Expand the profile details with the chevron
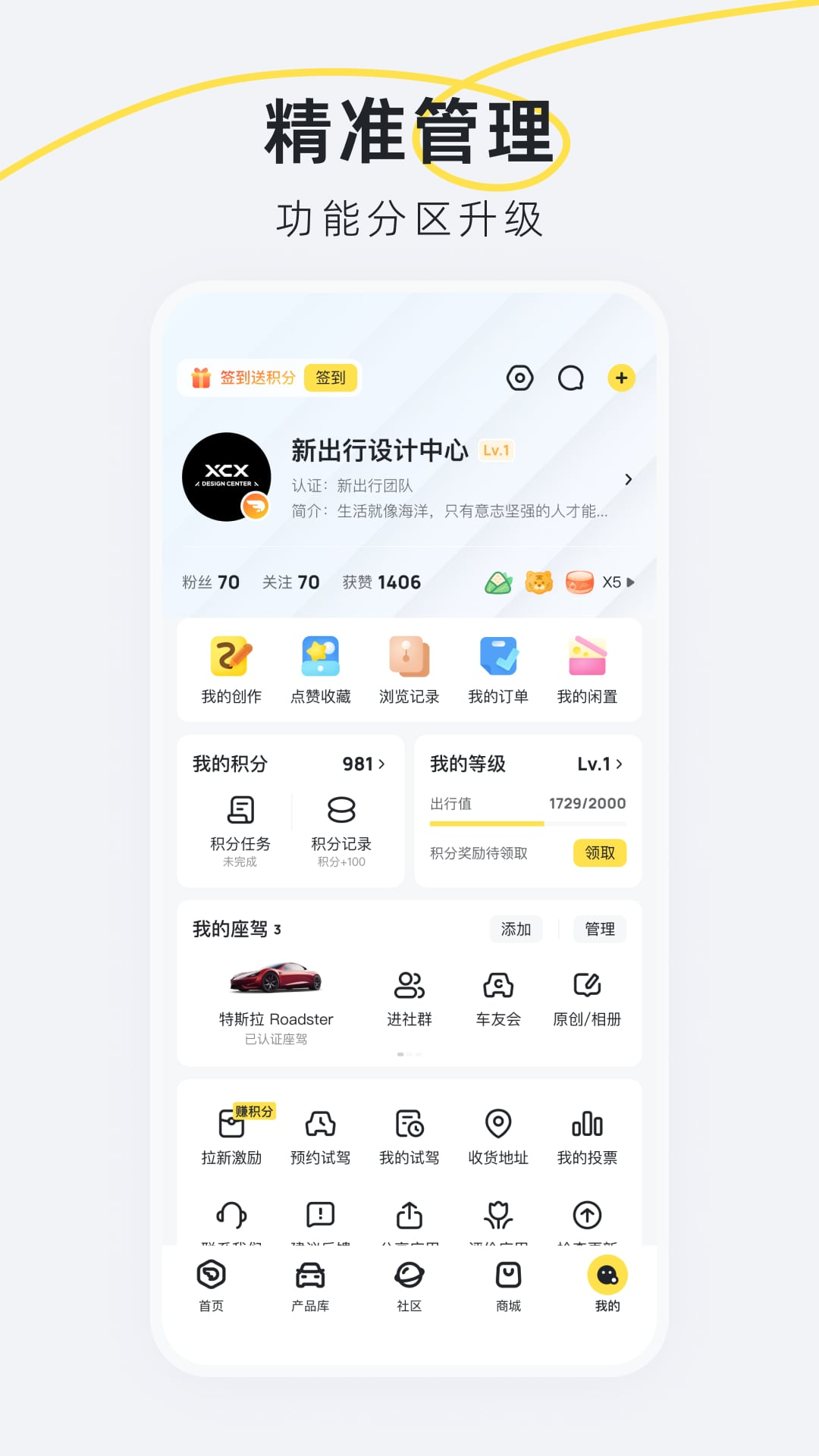Viewport: 819px width, 1456px height. tap(629, 479)
